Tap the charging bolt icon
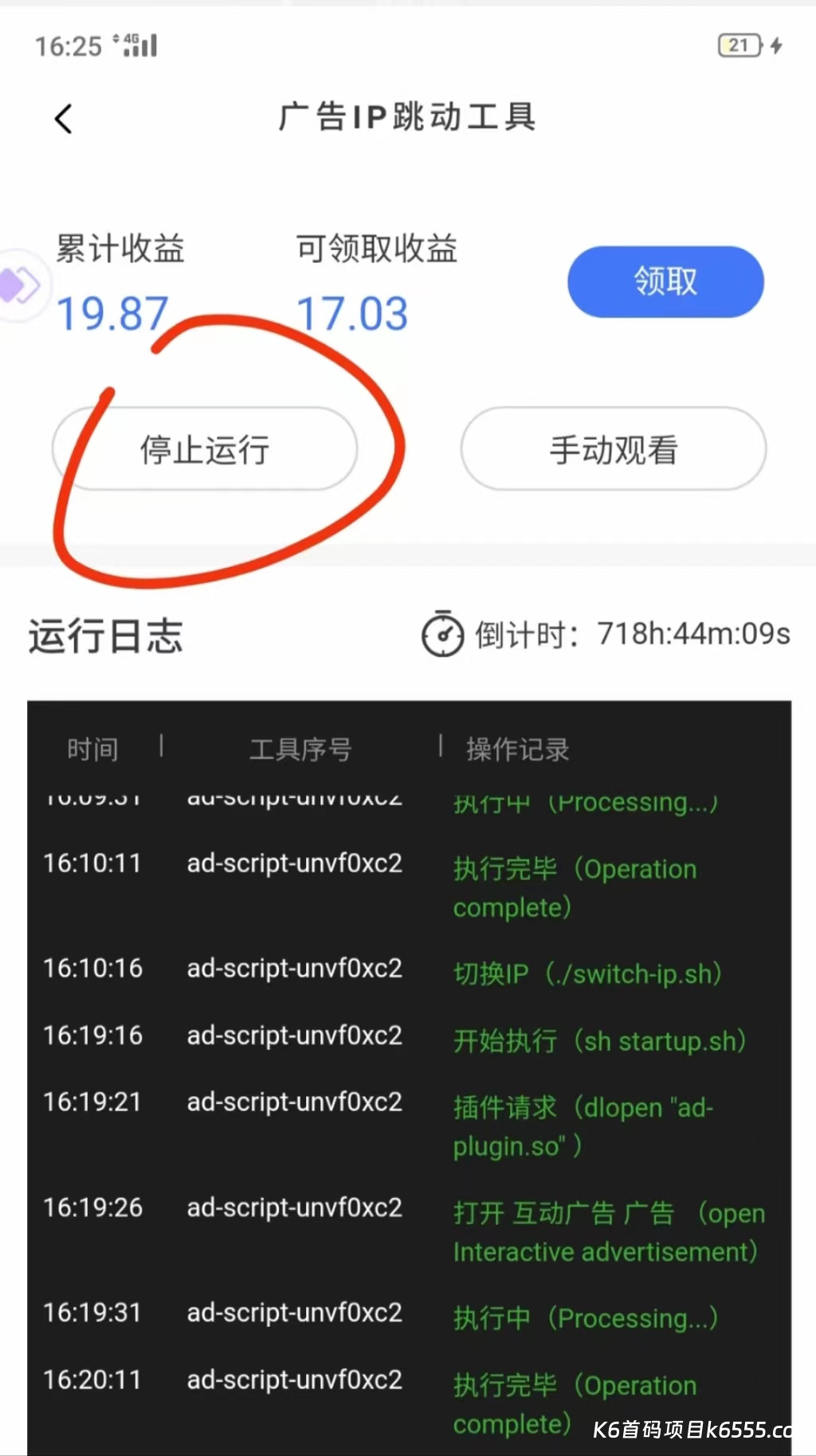Screen dimensions: 816x1456 coord(775,45)
